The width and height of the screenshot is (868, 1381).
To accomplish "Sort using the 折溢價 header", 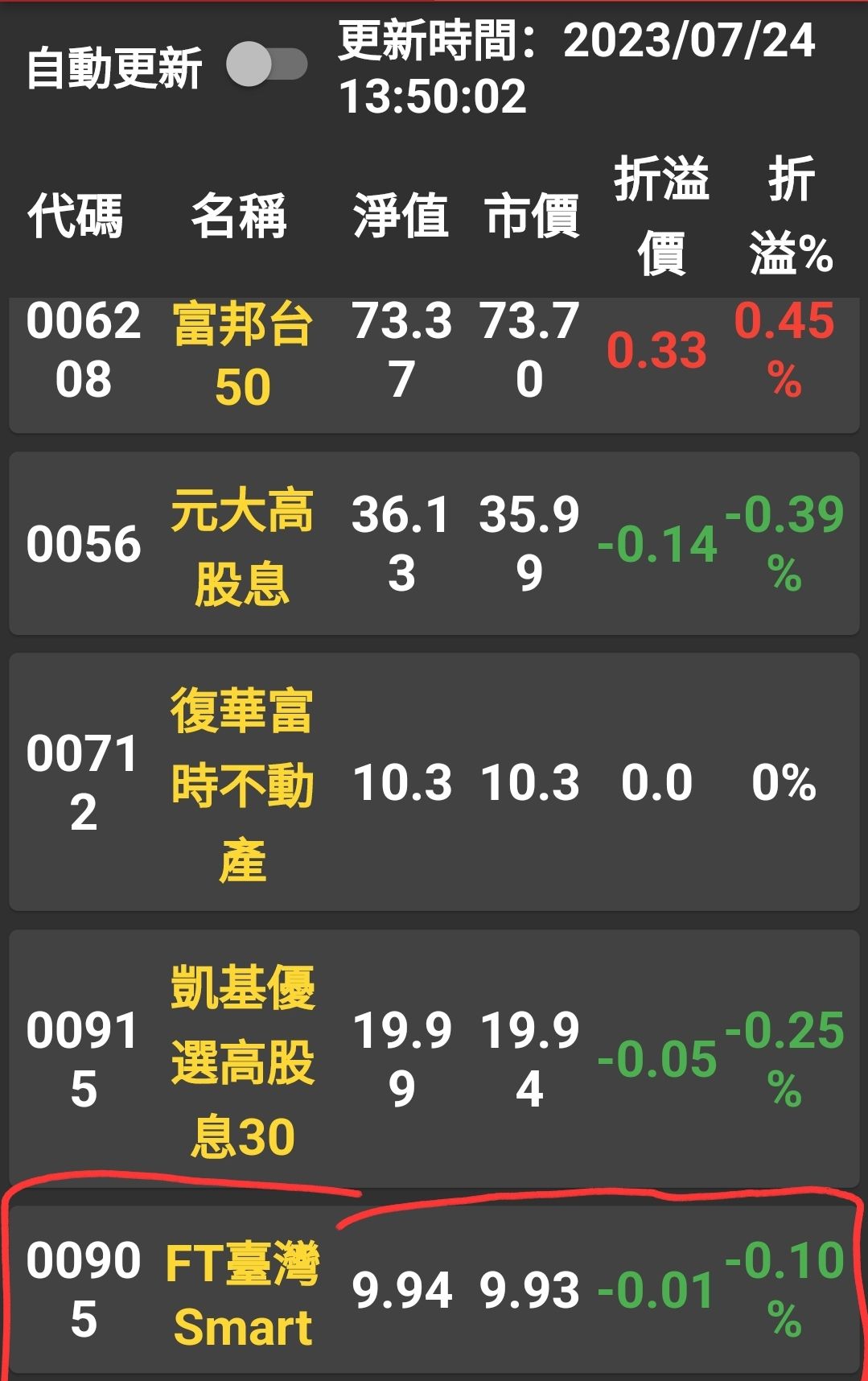I will point(662,215).
